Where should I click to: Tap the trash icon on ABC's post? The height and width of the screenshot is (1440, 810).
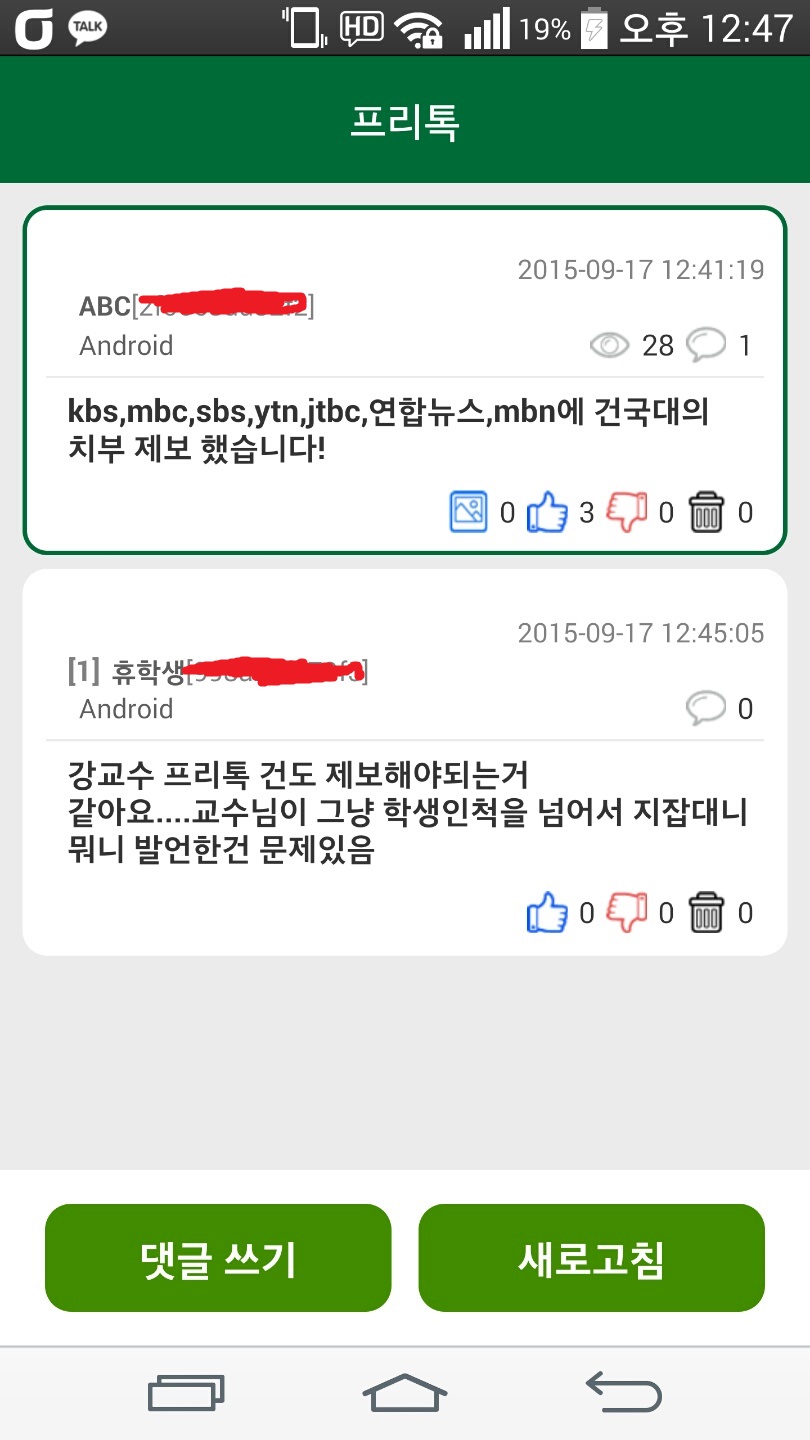706,513
